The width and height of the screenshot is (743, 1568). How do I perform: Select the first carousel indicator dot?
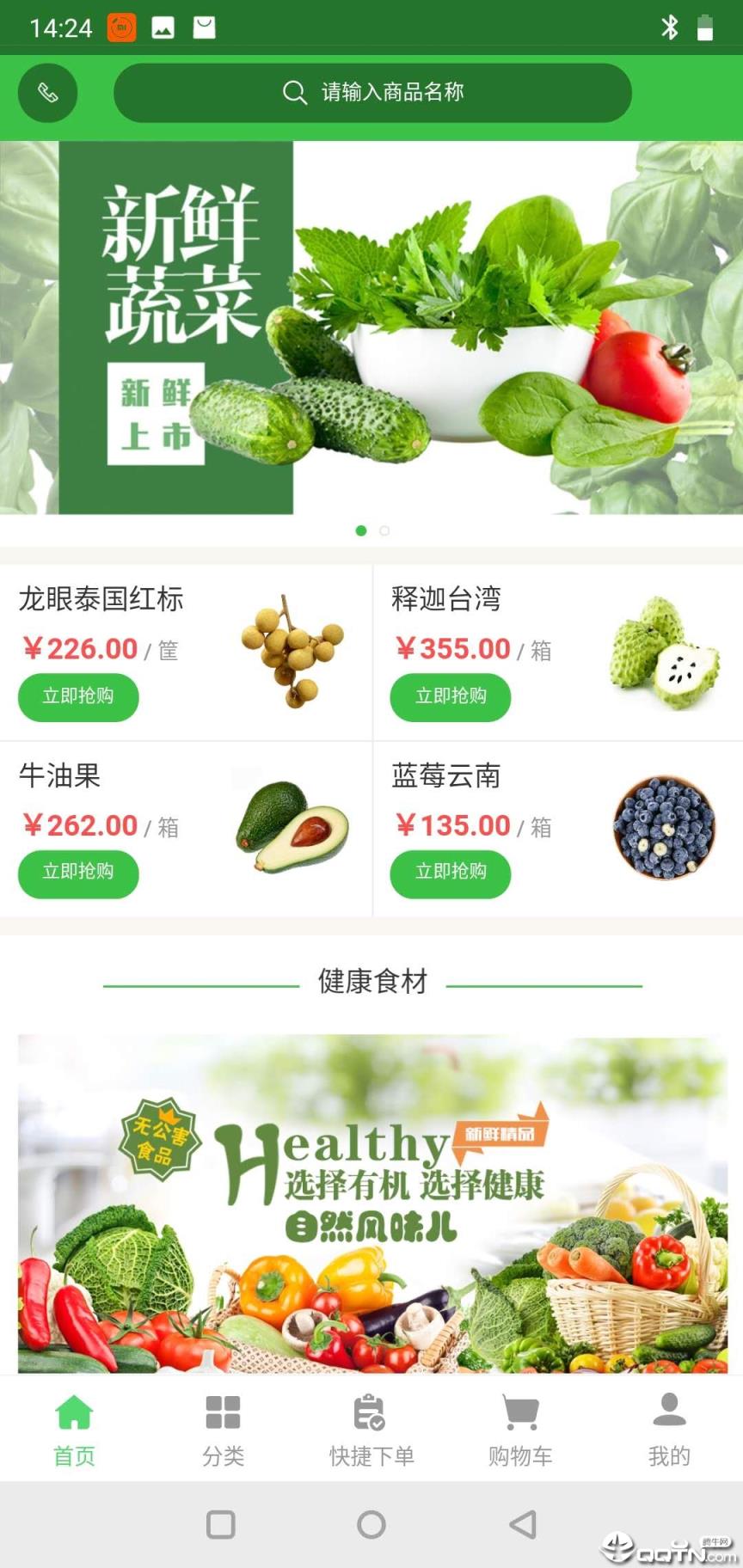click(361, 531)
